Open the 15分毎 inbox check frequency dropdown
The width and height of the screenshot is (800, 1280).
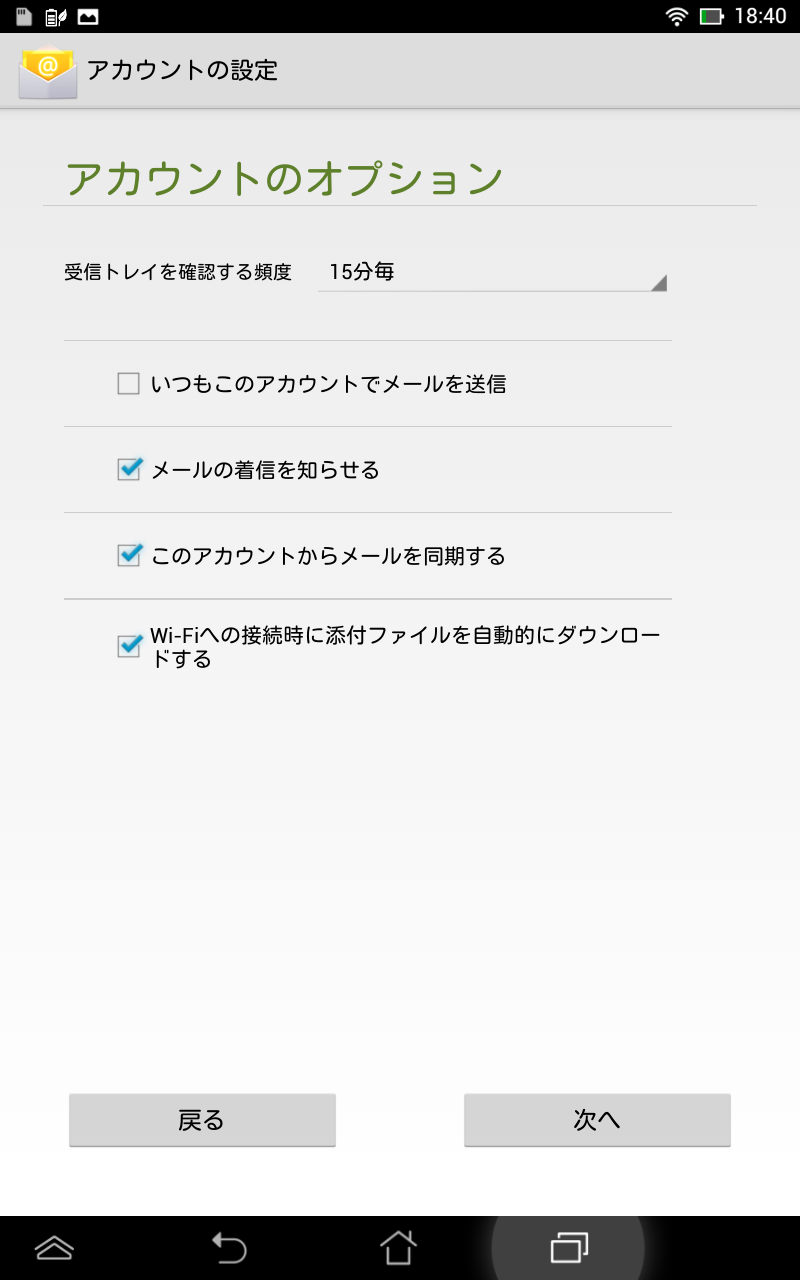[492, 272]
